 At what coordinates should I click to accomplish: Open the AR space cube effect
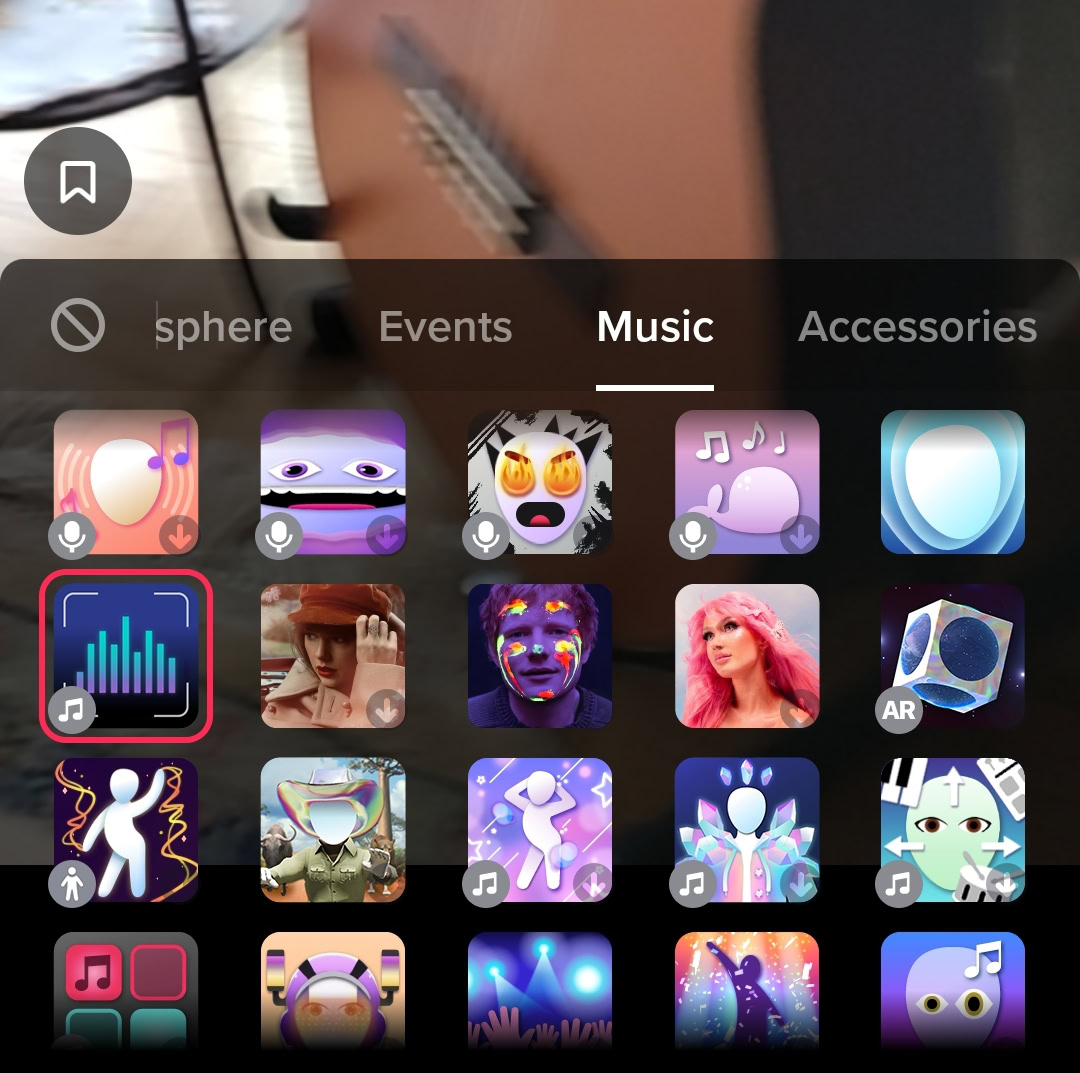coord(952,656)
